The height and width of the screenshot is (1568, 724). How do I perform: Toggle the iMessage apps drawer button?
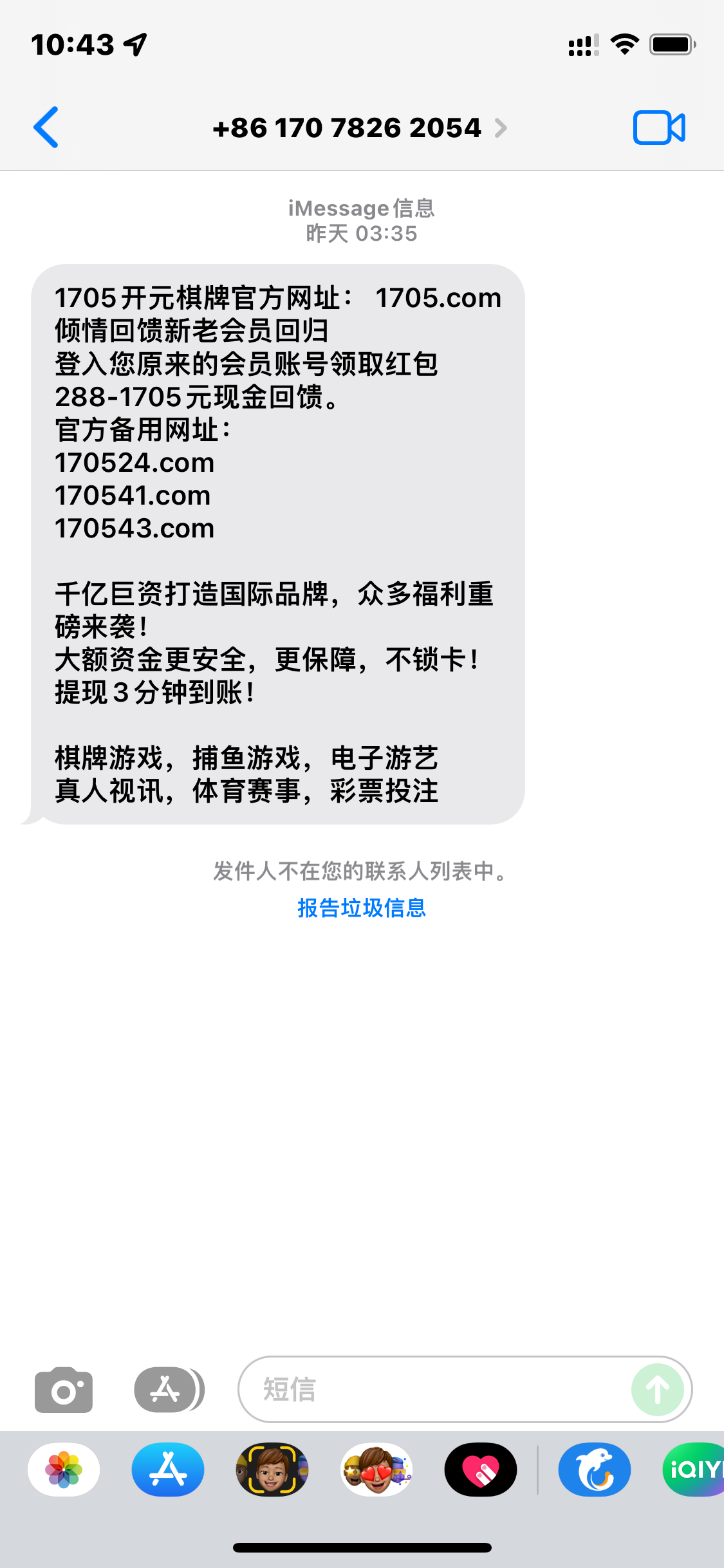point(169,1390)
